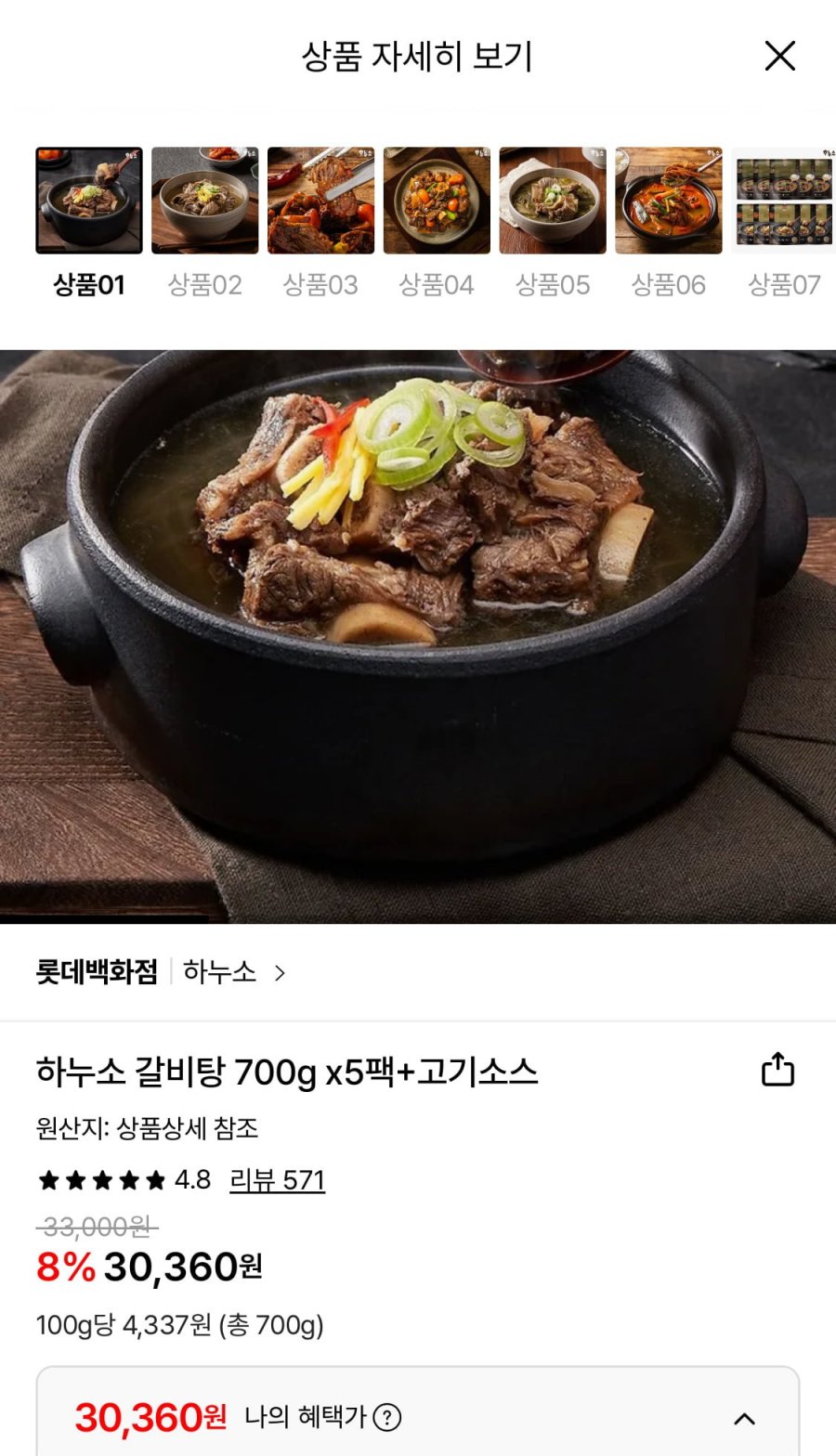This screenshot has height=1456, width=836.
Task: Select the 상품05 product tab
Action: (553, 201)
